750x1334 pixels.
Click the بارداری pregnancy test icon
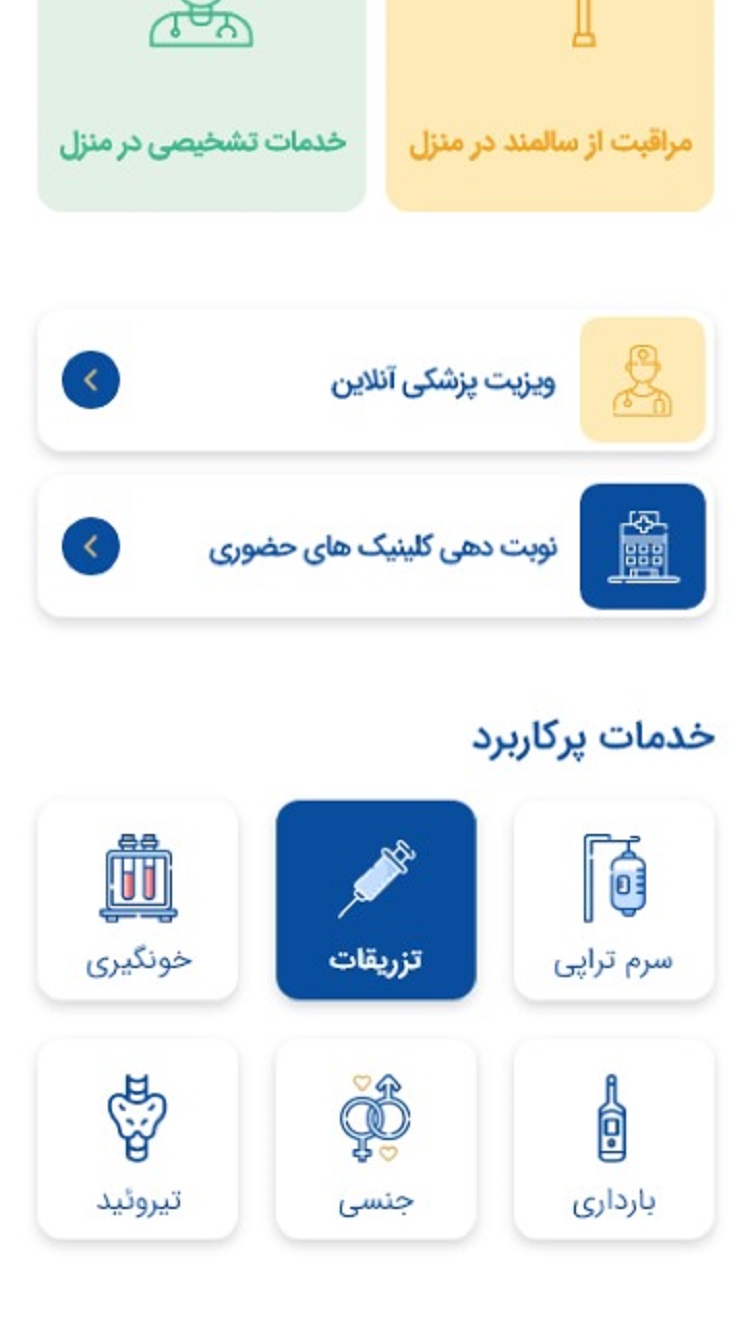[612, 1115]
